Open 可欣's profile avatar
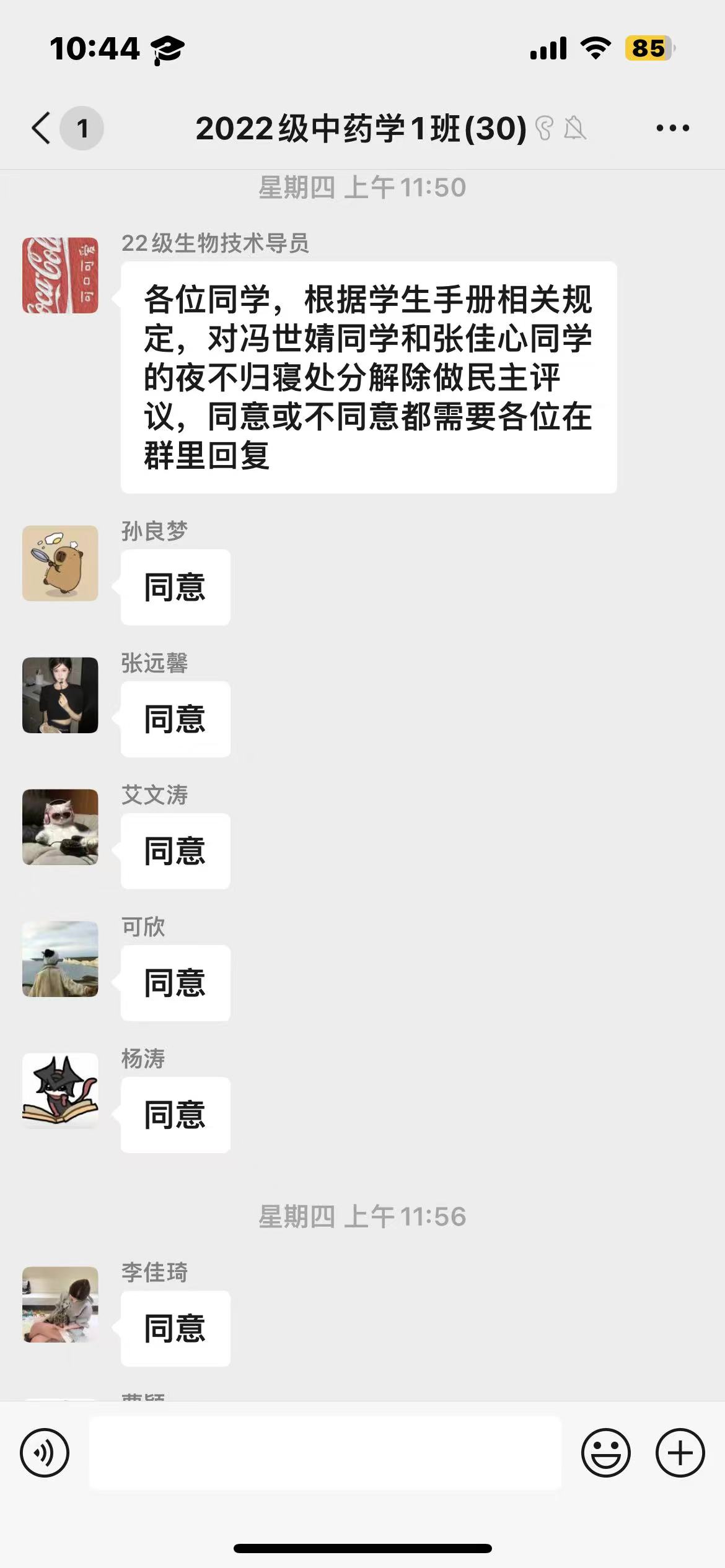 point(60,959)
